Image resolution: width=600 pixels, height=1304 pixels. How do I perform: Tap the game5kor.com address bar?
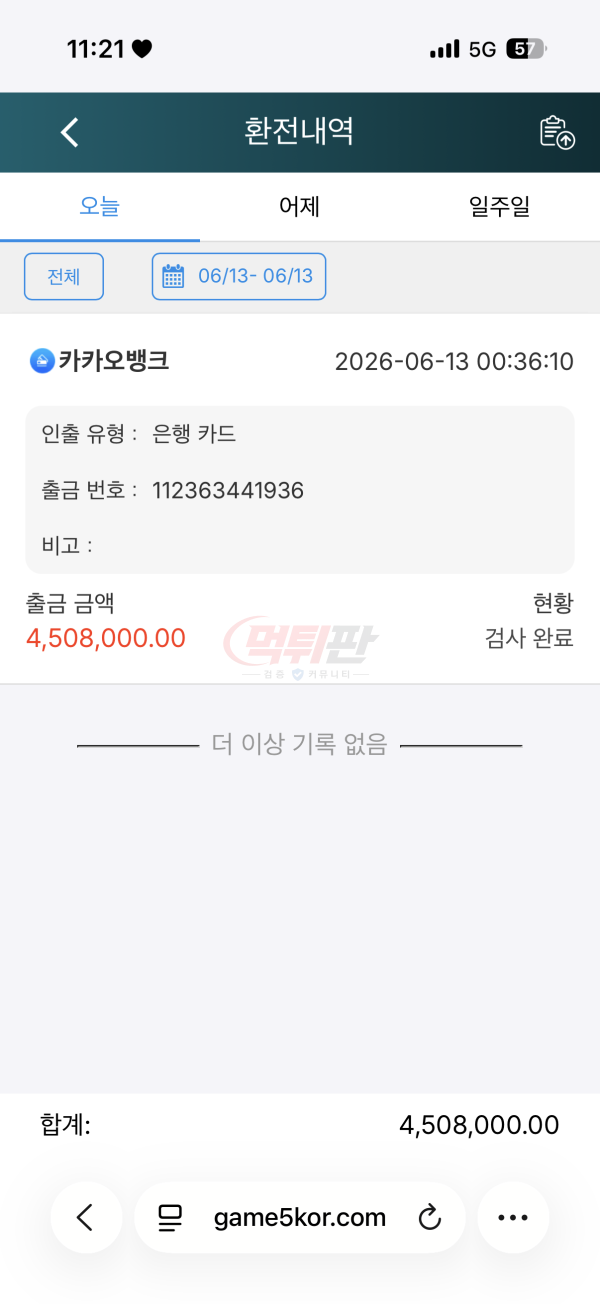click(x=300, y=1217)
